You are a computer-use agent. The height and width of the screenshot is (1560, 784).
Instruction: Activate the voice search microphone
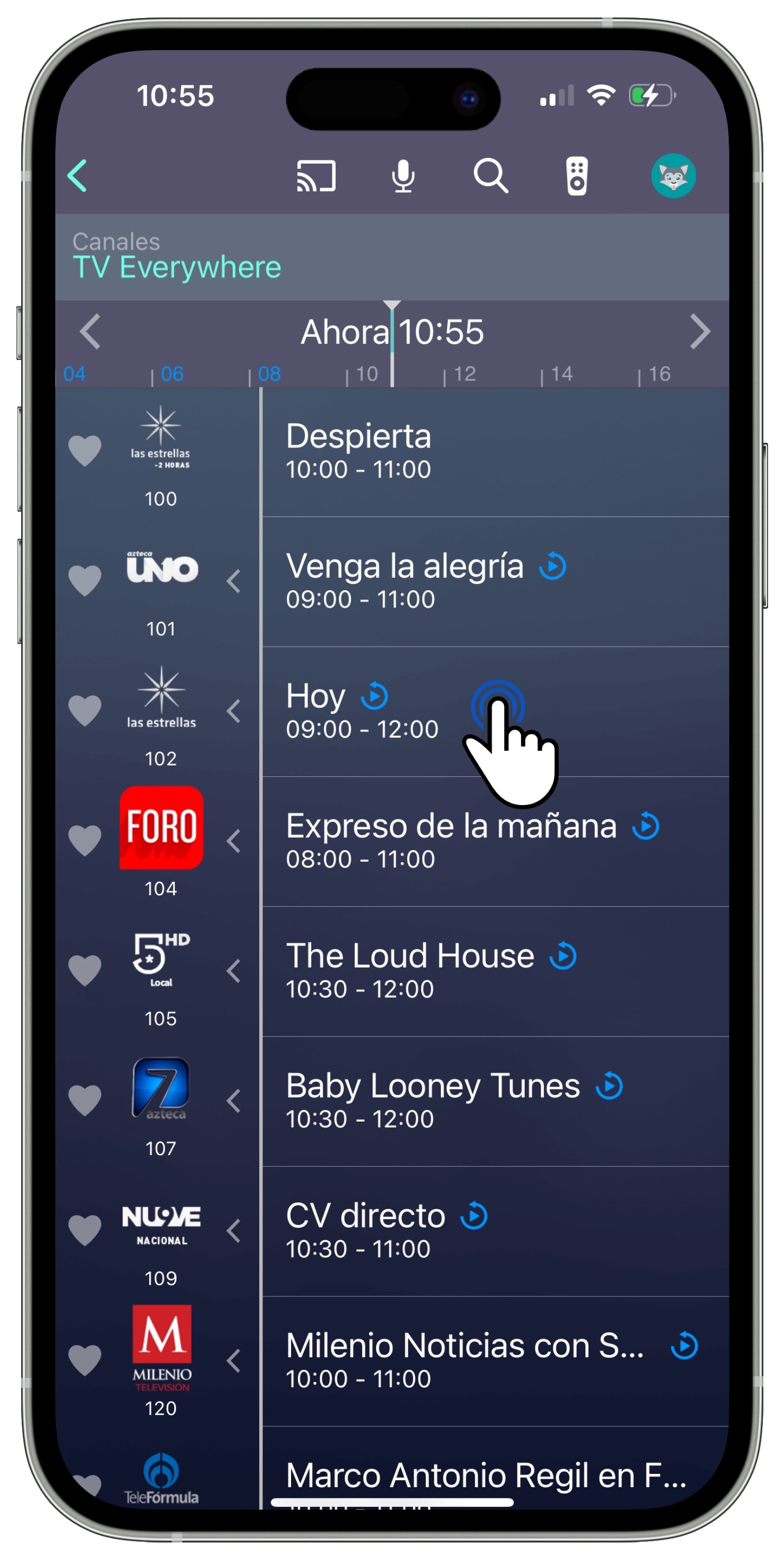403,177
